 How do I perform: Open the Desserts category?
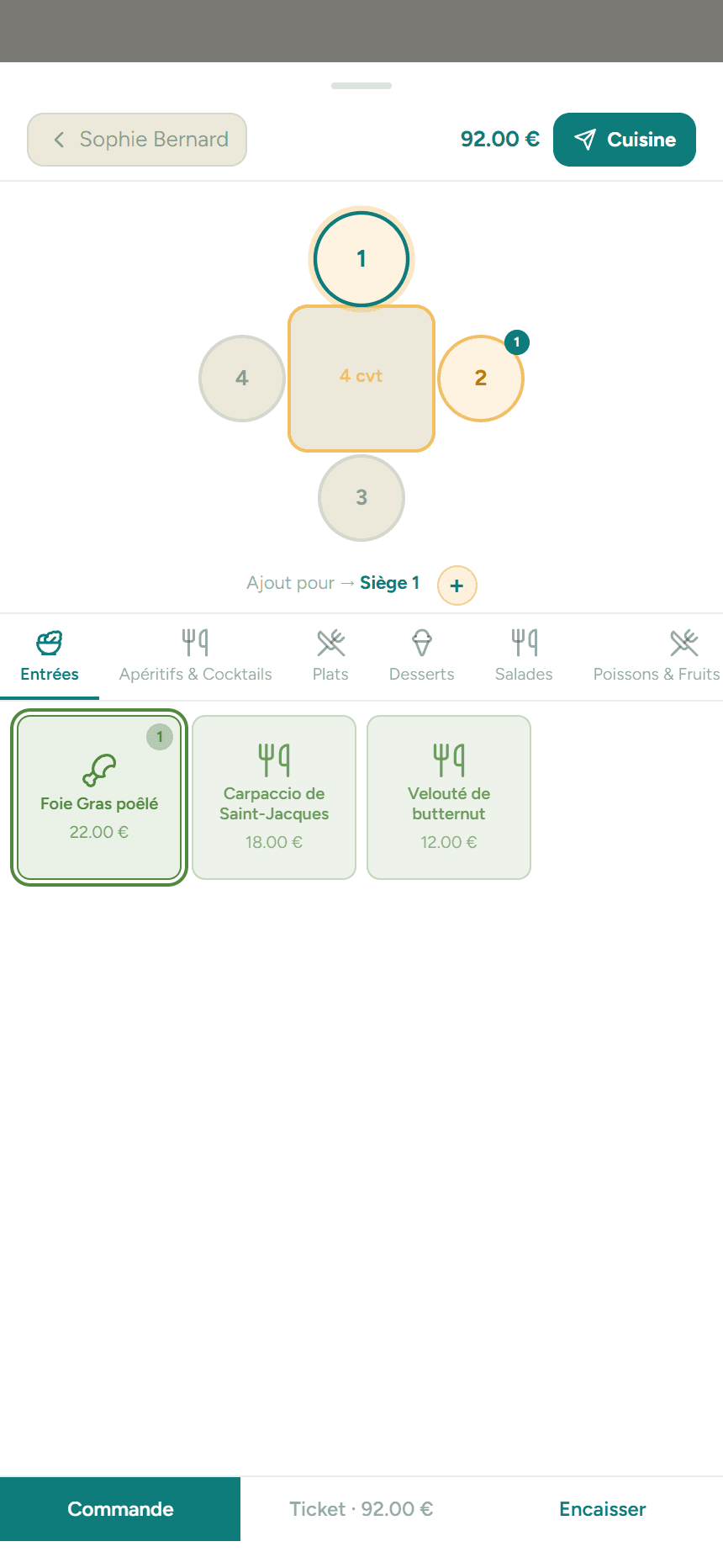(x=422, y=657)
